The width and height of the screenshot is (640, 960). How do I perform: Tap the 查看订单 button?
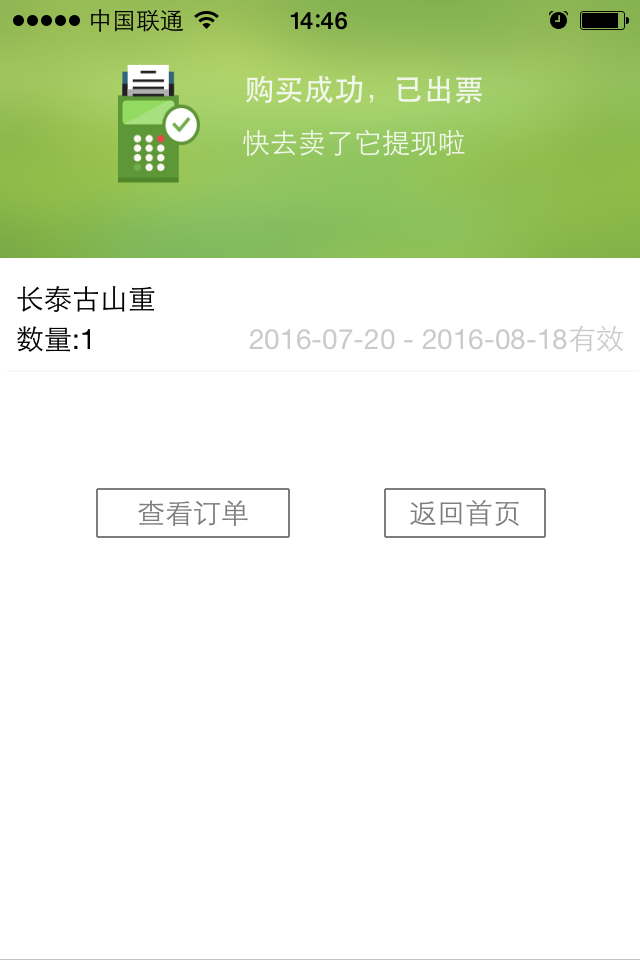[x=193, y=513]
